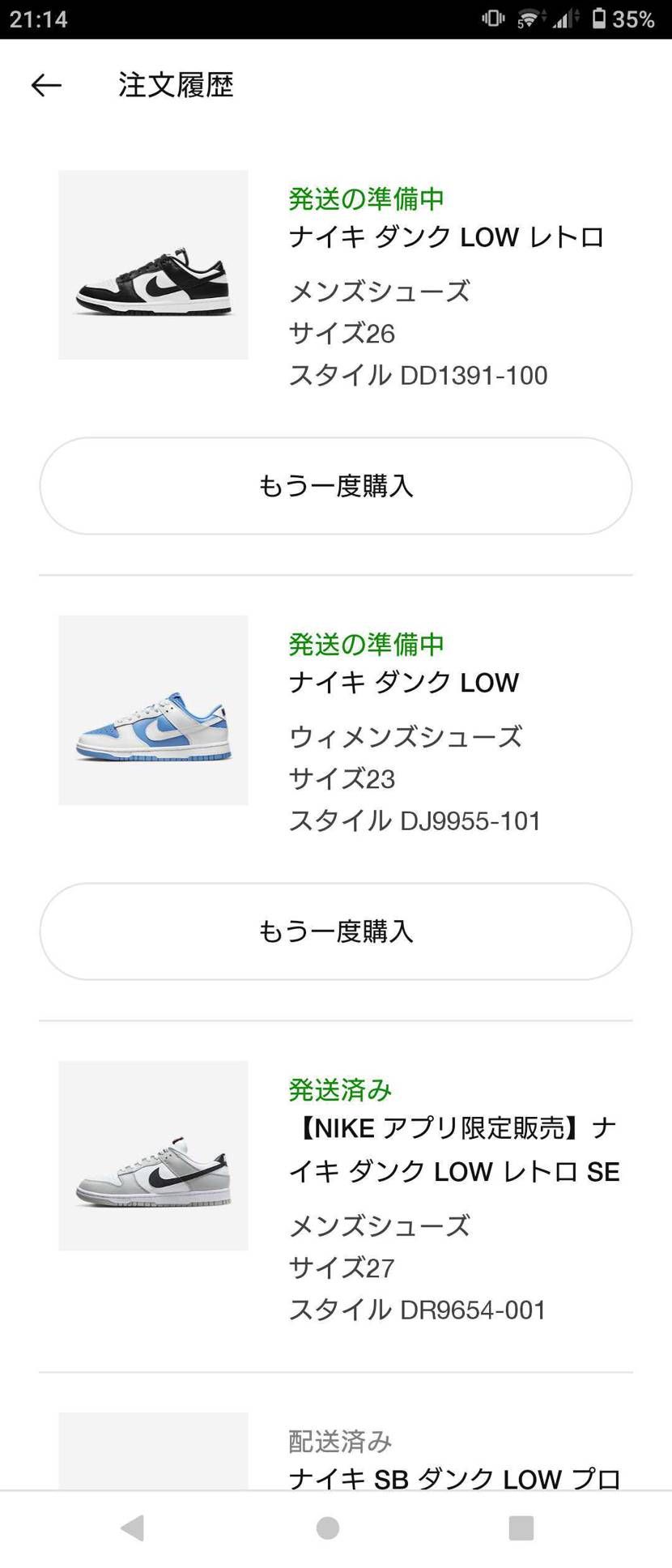The width and height of the screenshot is (672, 1568).
Task: Open details of the ウィメンズ ナイキ ダンク LOW order
Action: 404,682
